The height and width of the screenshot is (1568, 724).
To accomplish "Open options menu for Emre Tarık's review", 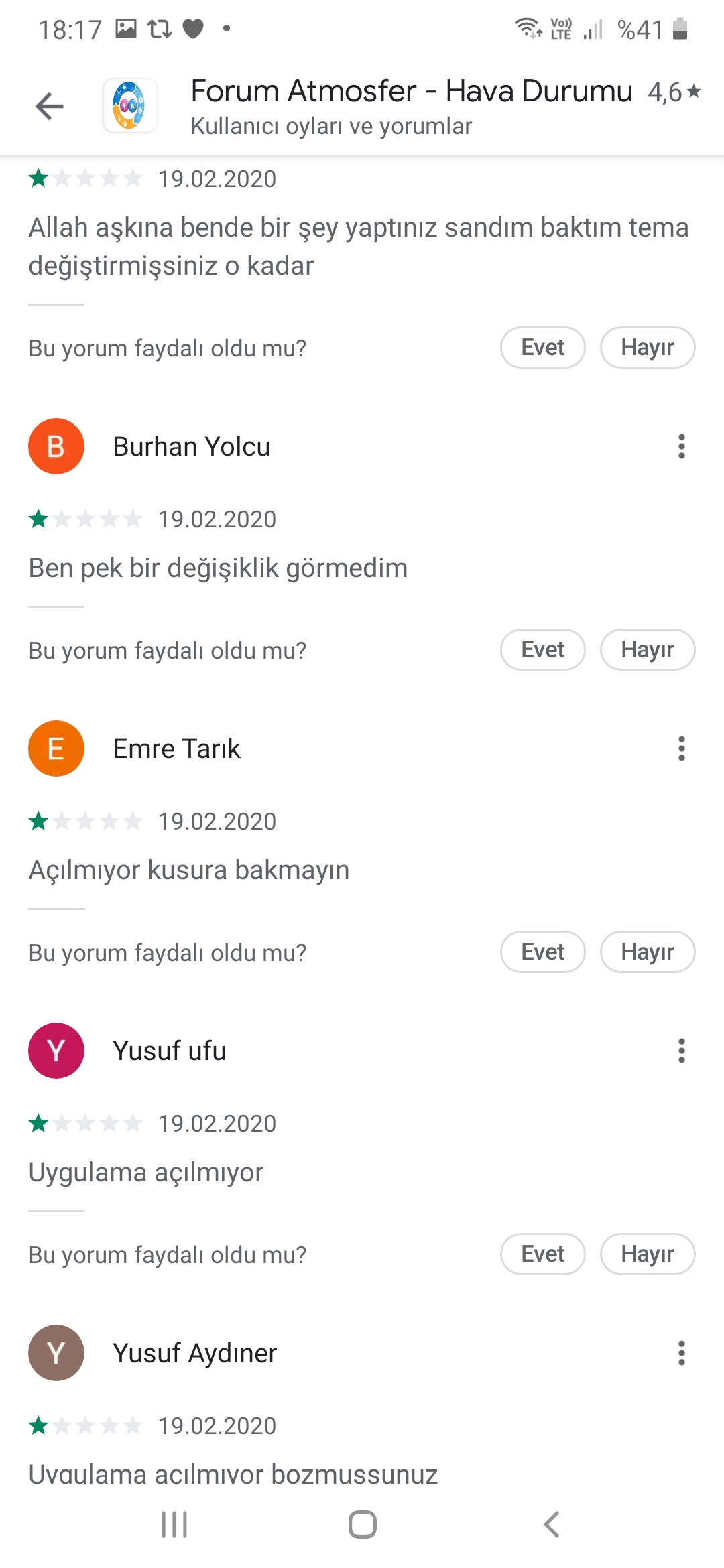I will point(681,748).
